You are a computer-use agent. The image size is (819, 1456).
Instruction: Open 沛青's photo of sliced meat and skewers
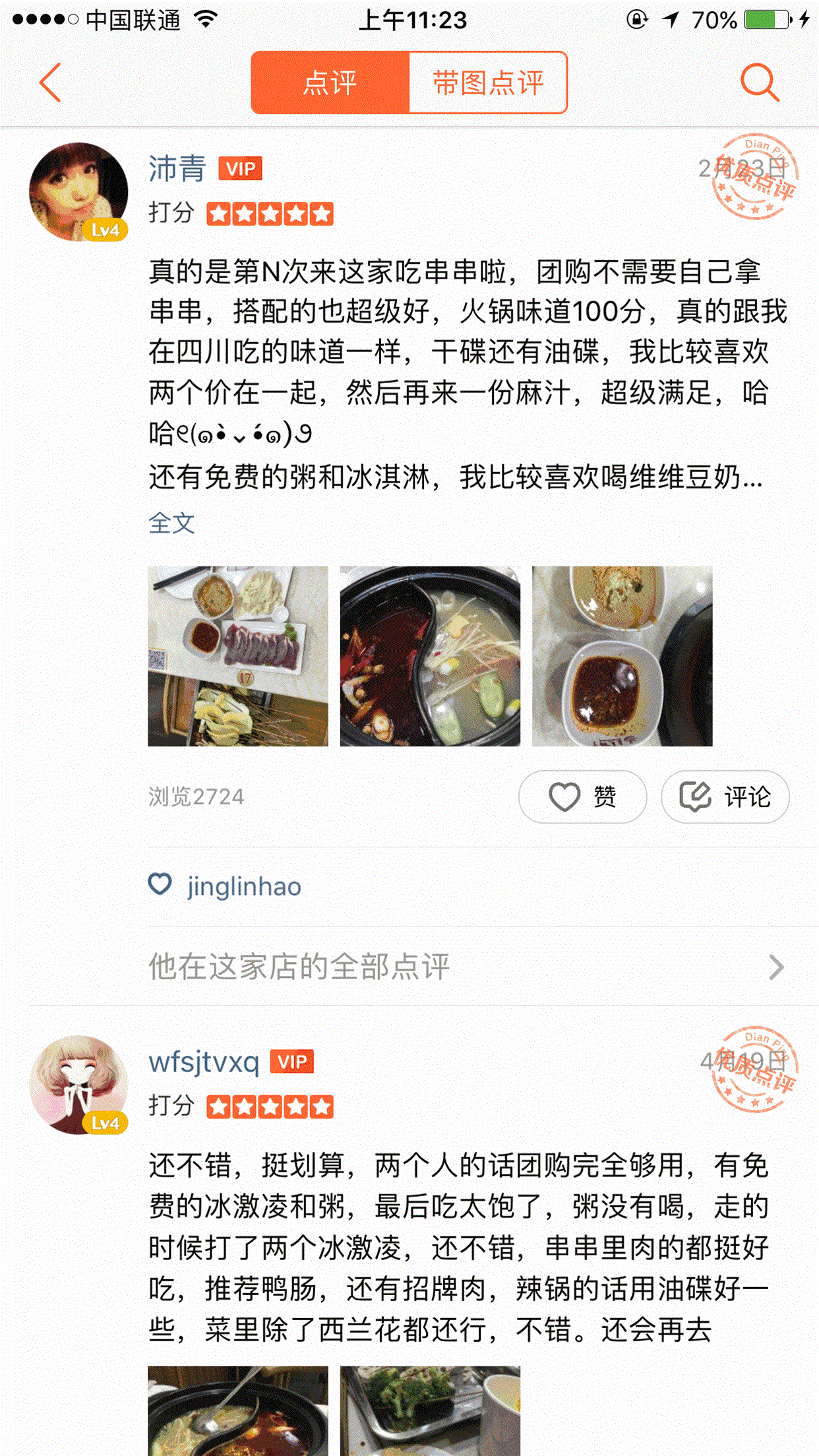pos(237,656)
